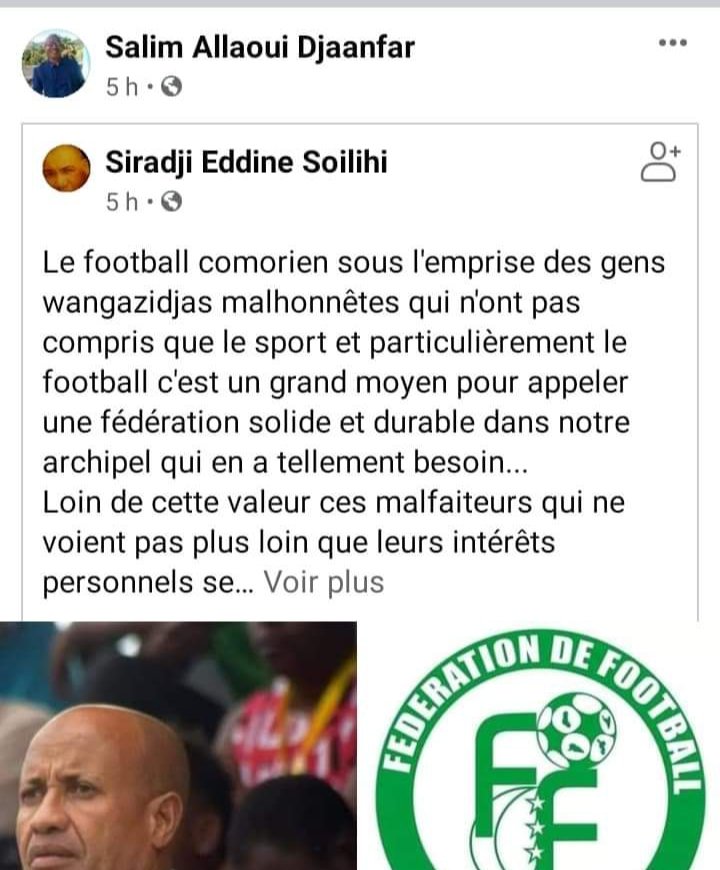Open the photo of the bald man
The width and height of the screenshot is (720, 870).
coord(178,745)
